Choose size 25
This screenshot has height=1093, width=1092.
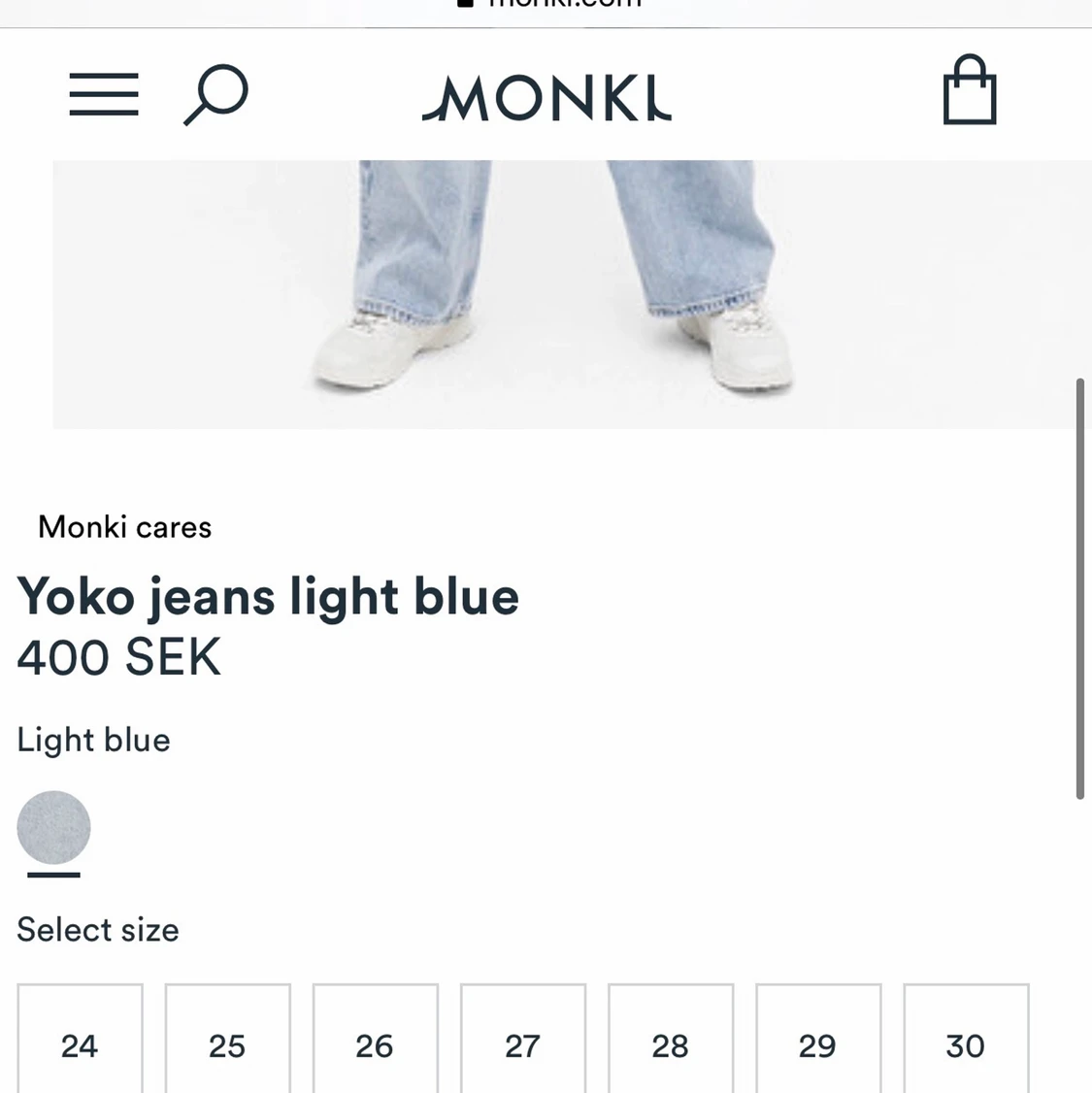[x=227, y=1043]
